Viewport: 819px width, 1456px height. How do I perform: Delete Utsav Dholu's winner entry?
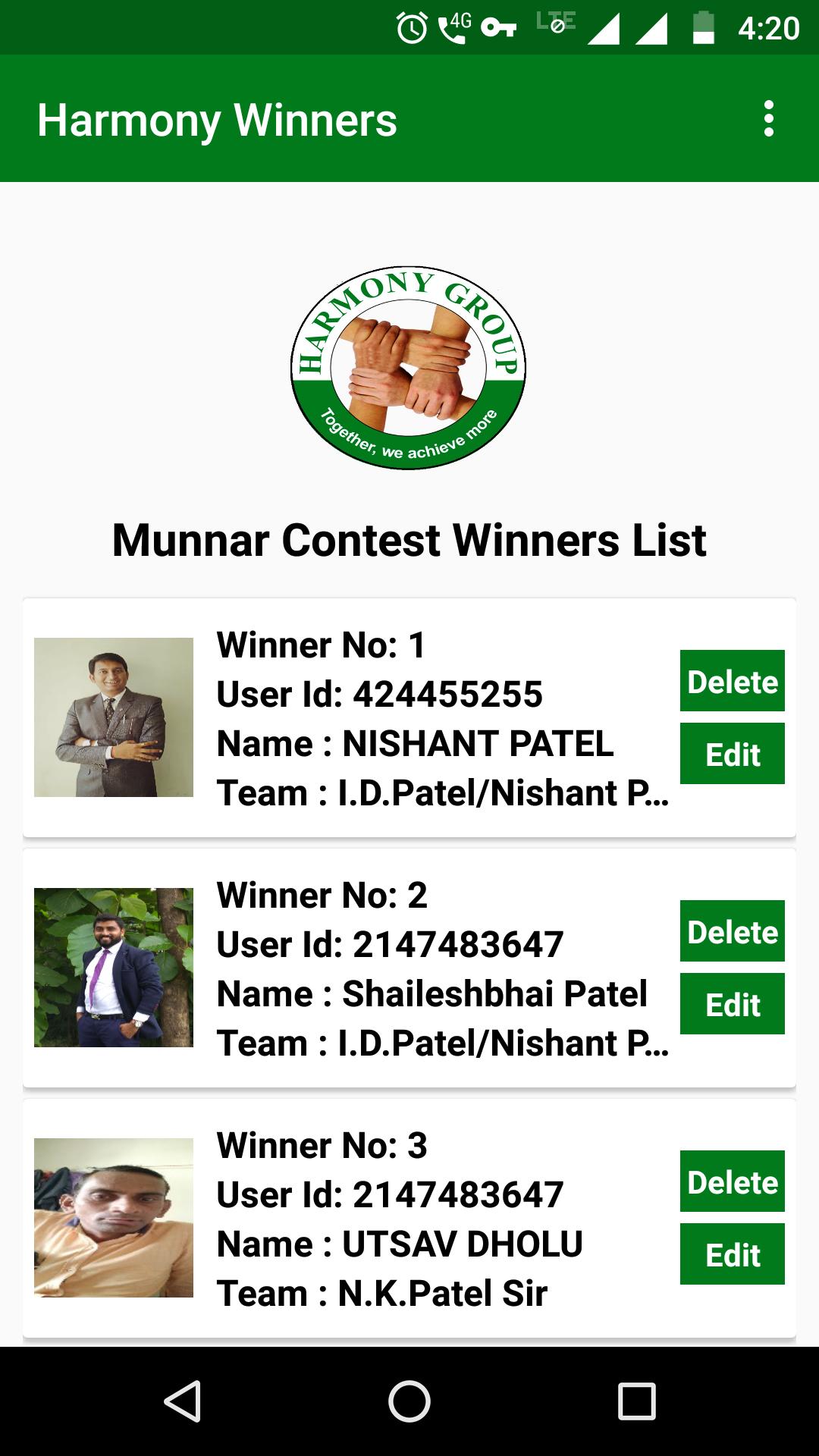[x=732, y=1181]
